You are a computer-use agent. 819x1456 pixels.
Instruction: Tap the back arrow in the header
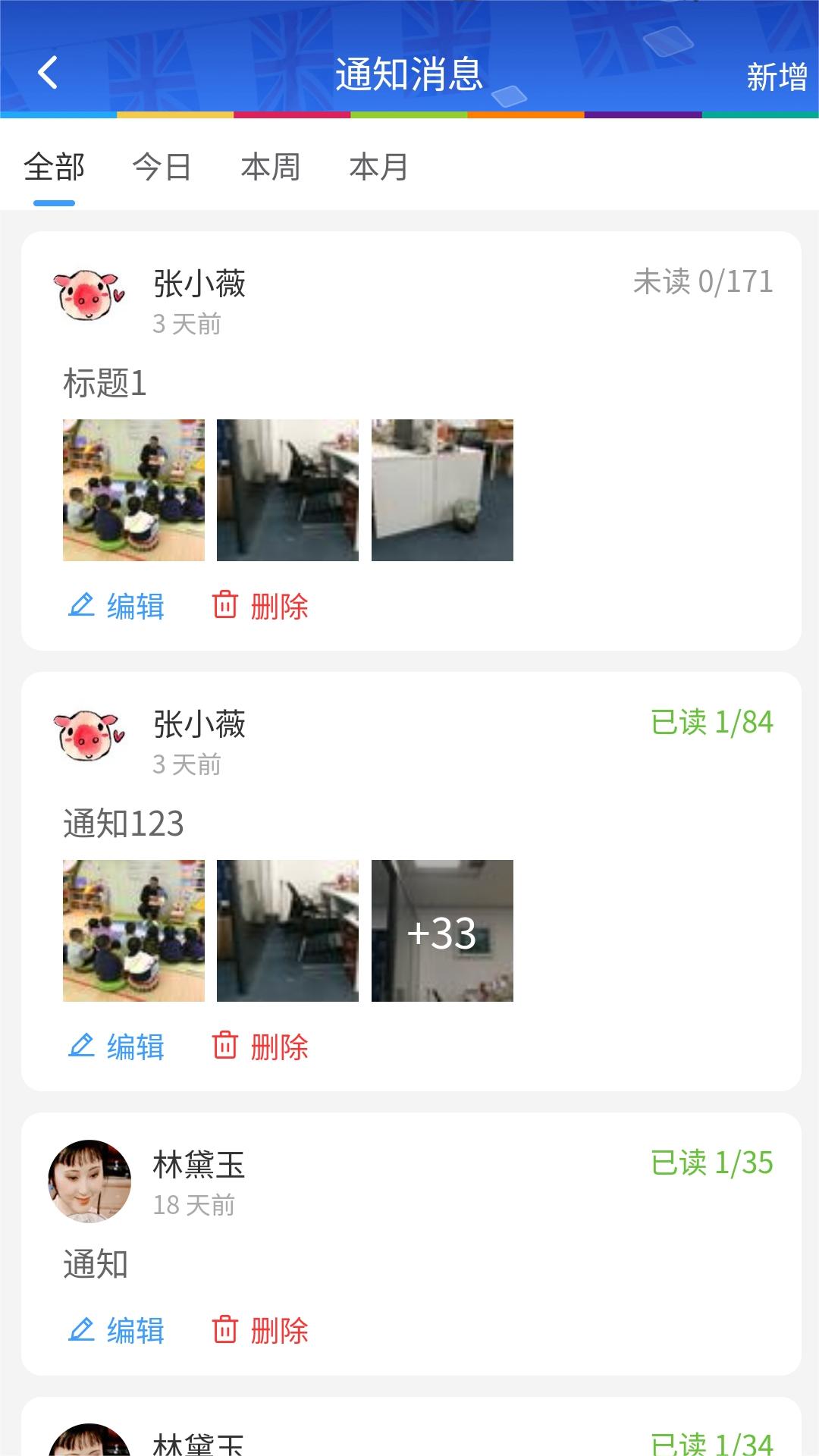click(49, 74)
